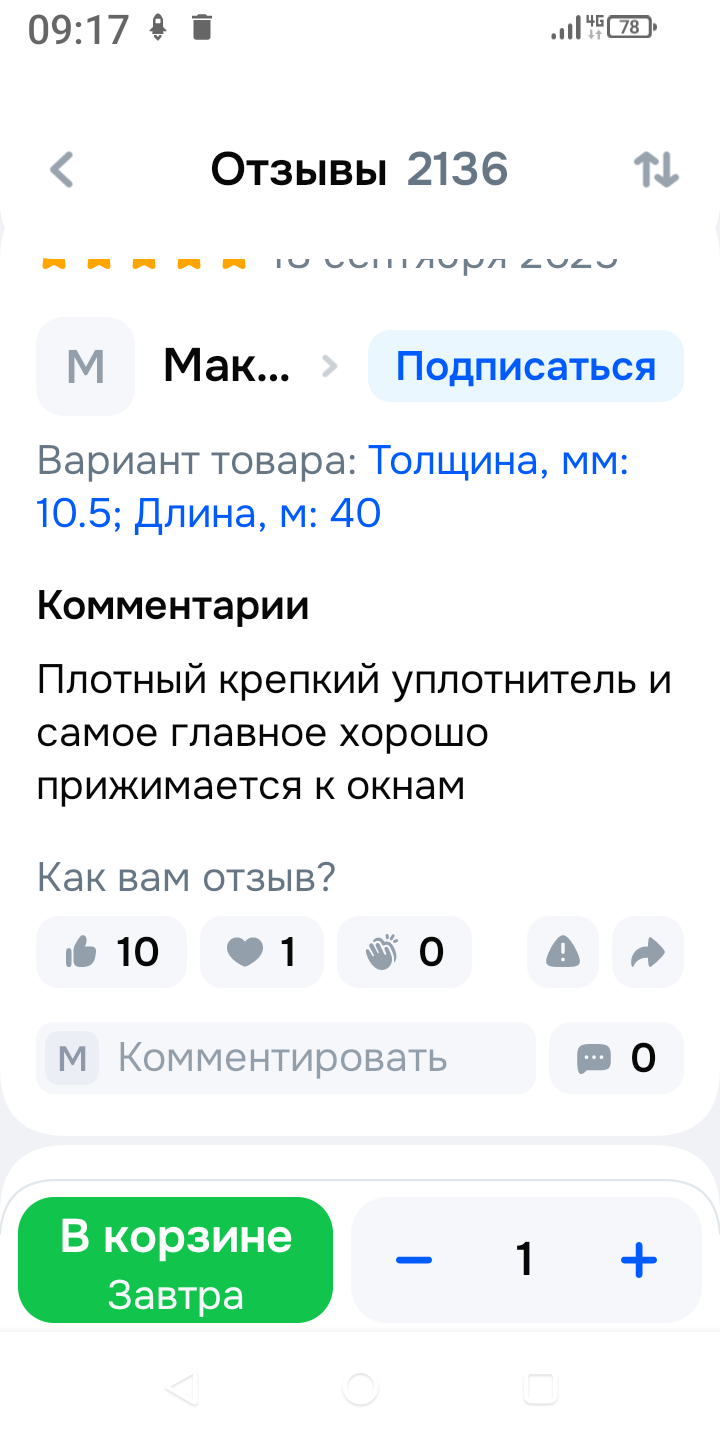Tap Подписаться to follow the reviewer
Screen dimensions: 720x1440
tap(526, 367)
